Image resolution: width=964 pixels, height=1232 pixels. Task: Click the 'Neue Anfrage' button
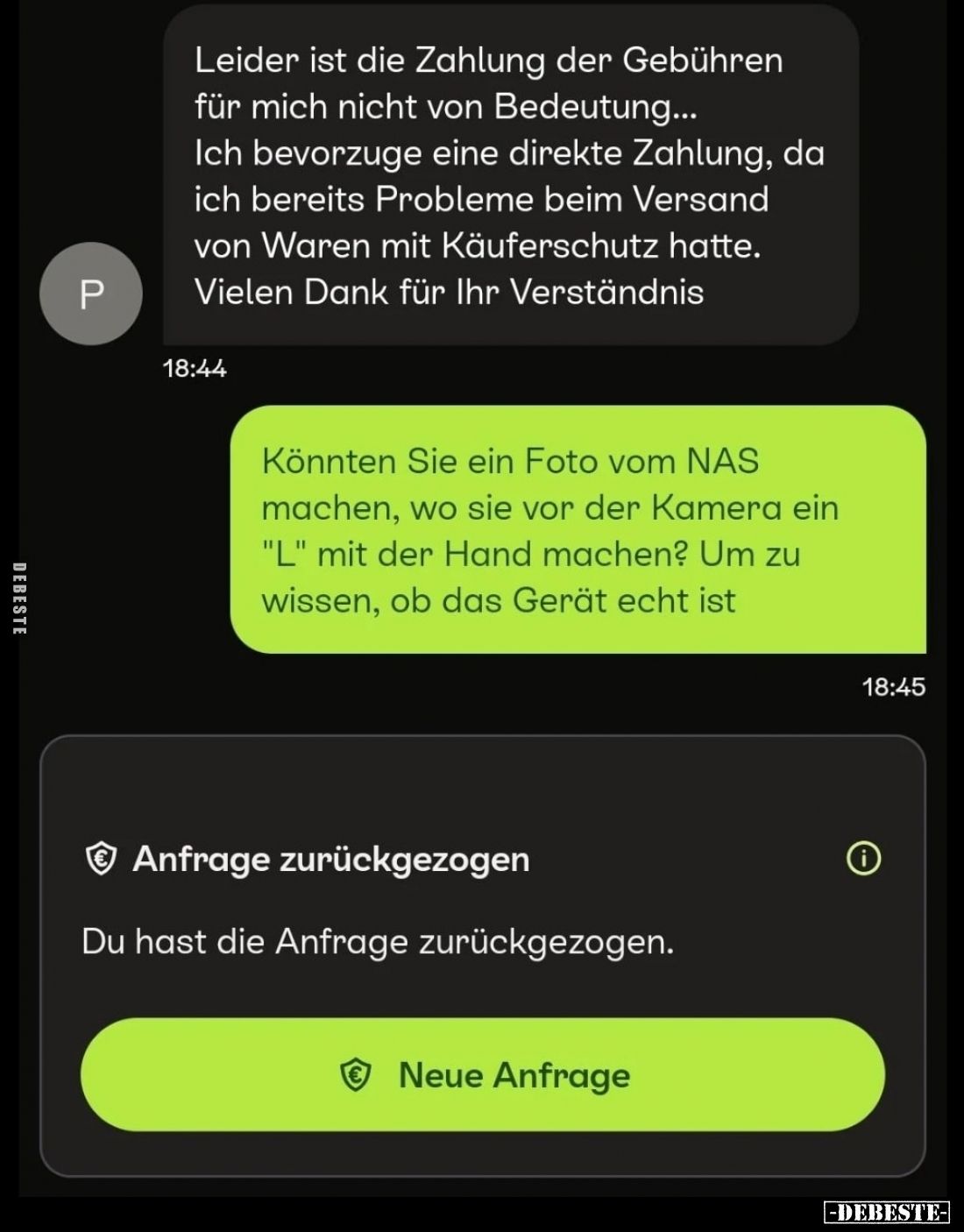point(482,1075)
